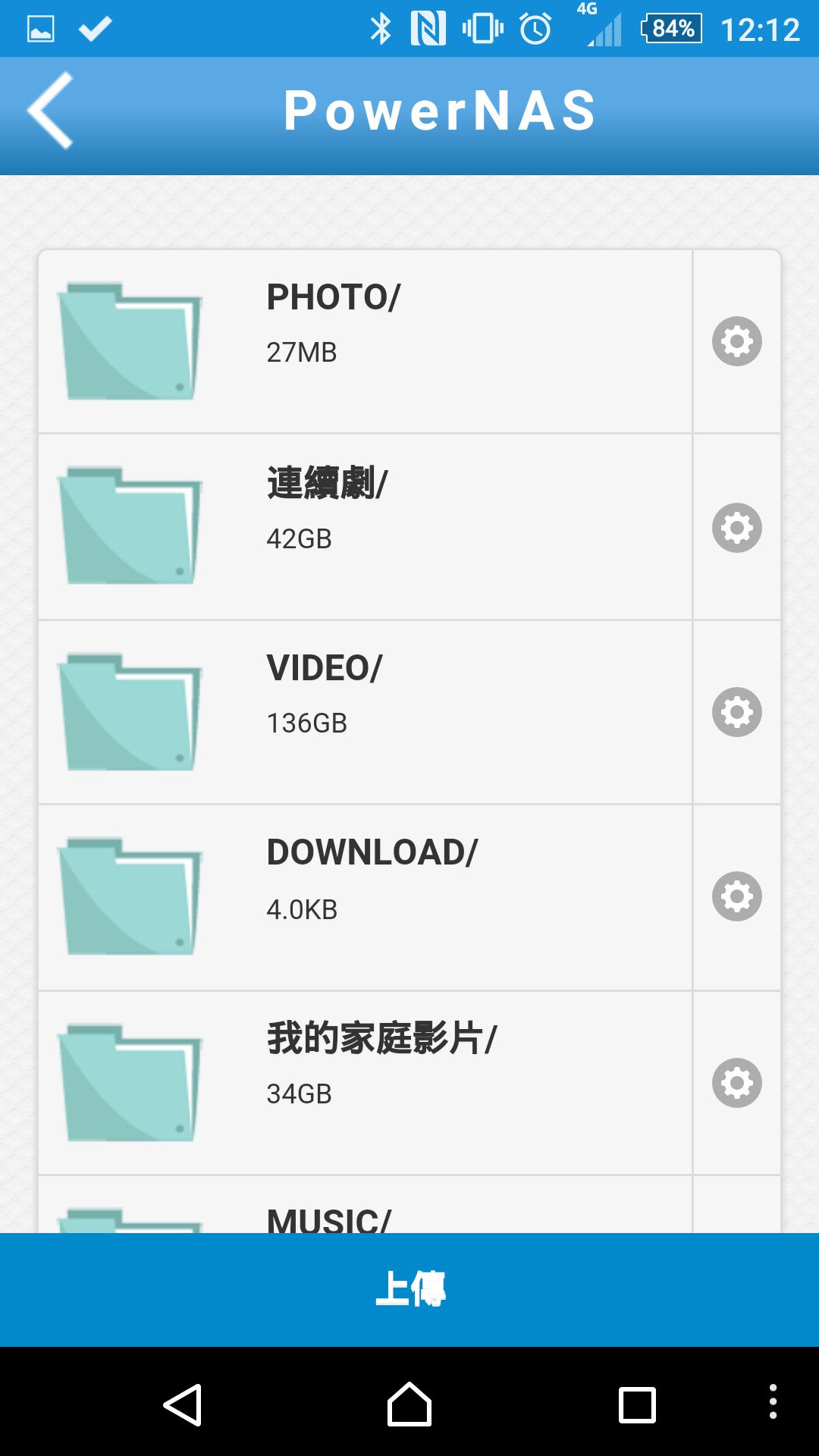
Task: Open the 連續劇/ folder
Action: (x=366, y=527)
